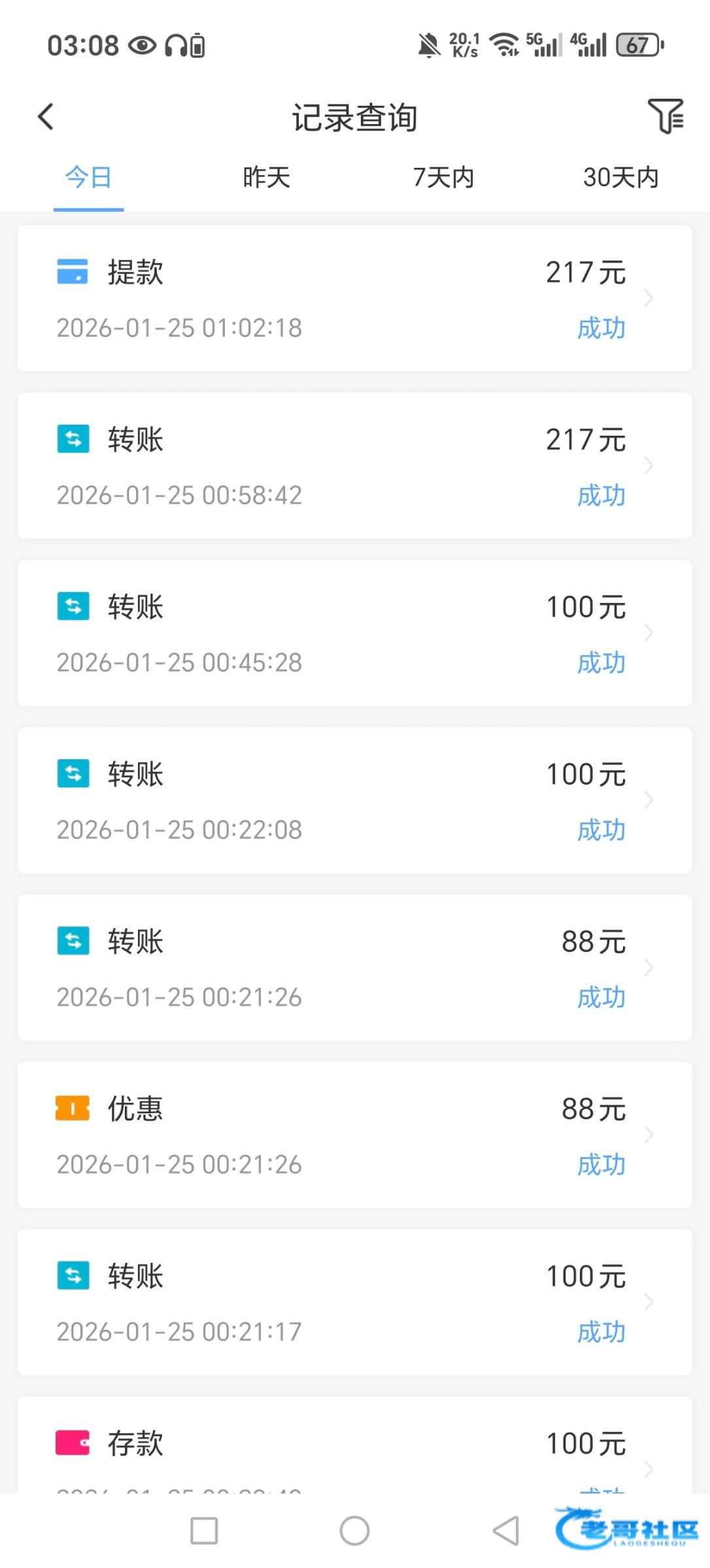Open the 转账 88元 record
The height and width of the screenshot is (1568, 710).
(354, 968)
